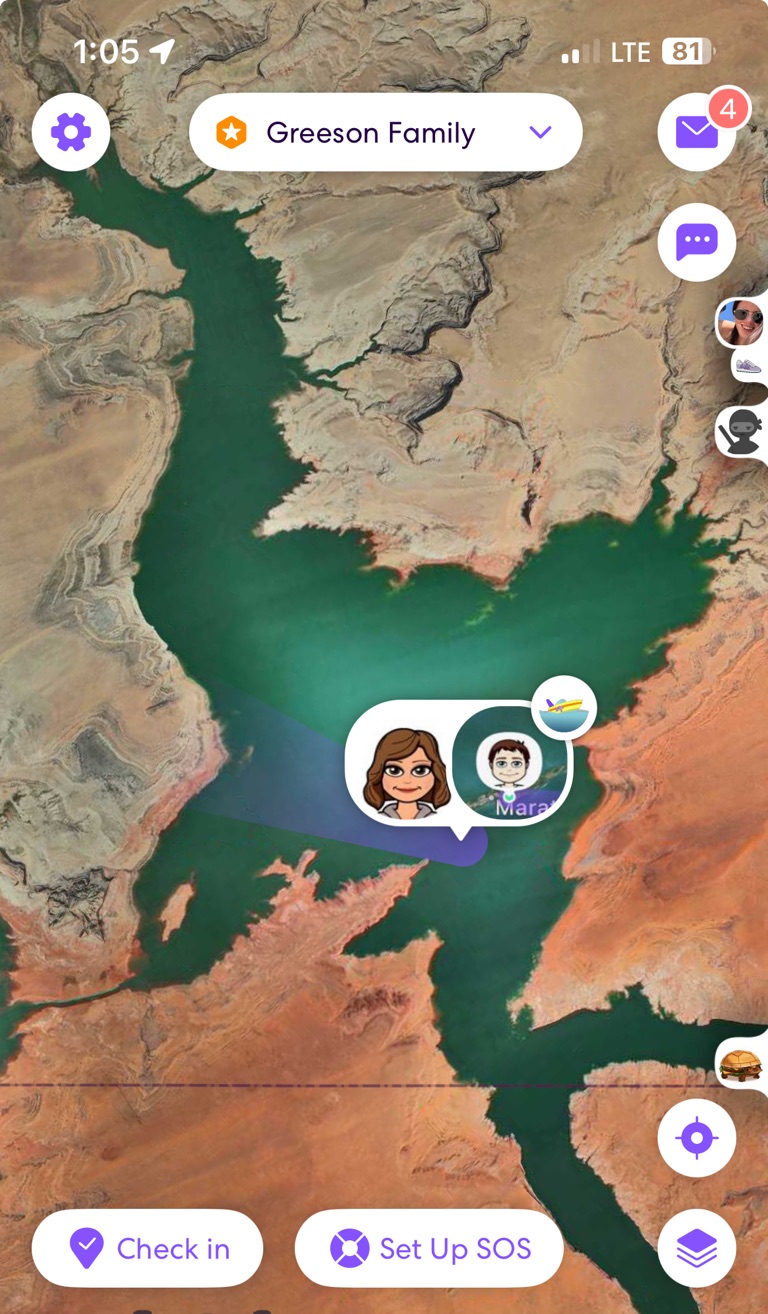Screen dimensions: 768x1314
Task: Tap Set Up SOS
Action: (x=429, y=1248)
